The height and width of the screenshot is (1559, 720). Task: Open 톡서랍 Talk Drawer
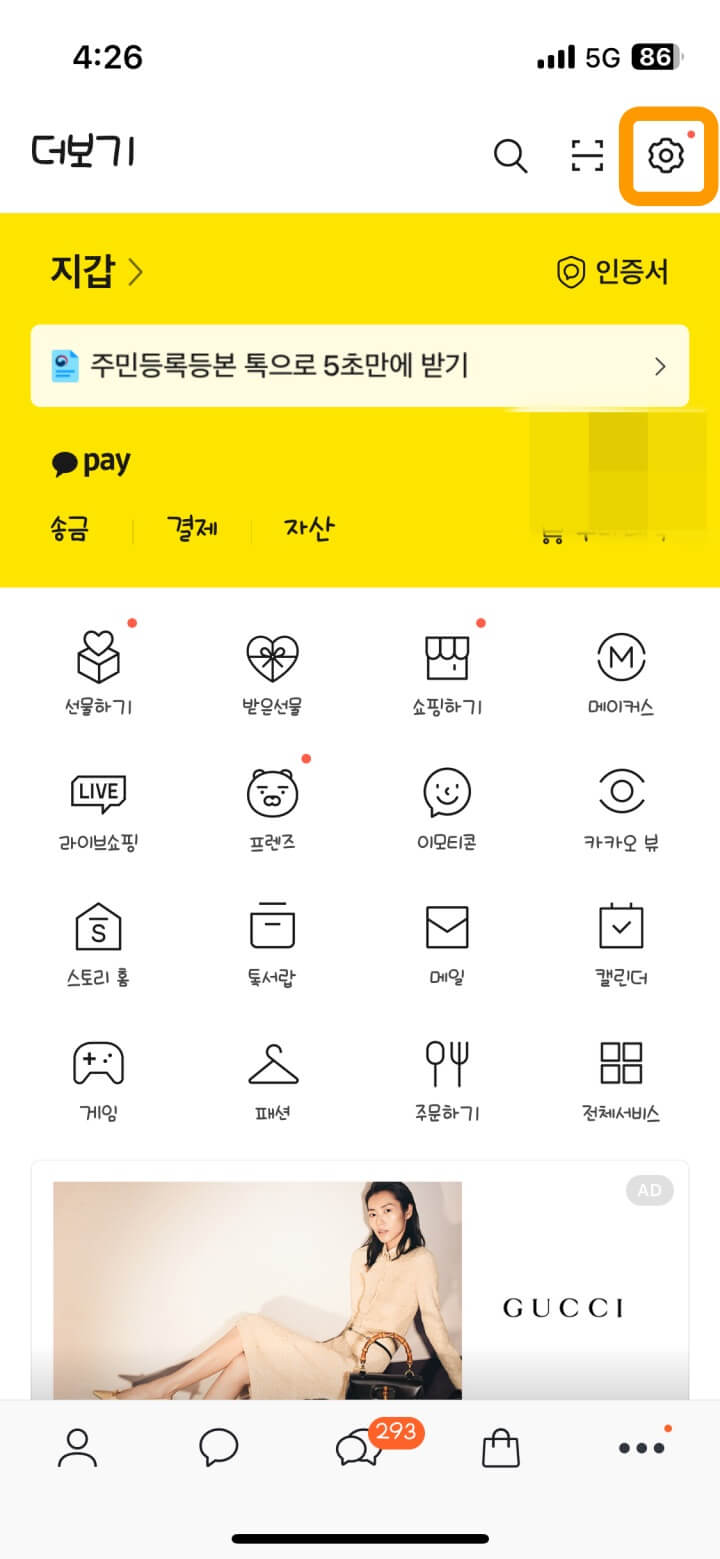(x=271, y=930)
